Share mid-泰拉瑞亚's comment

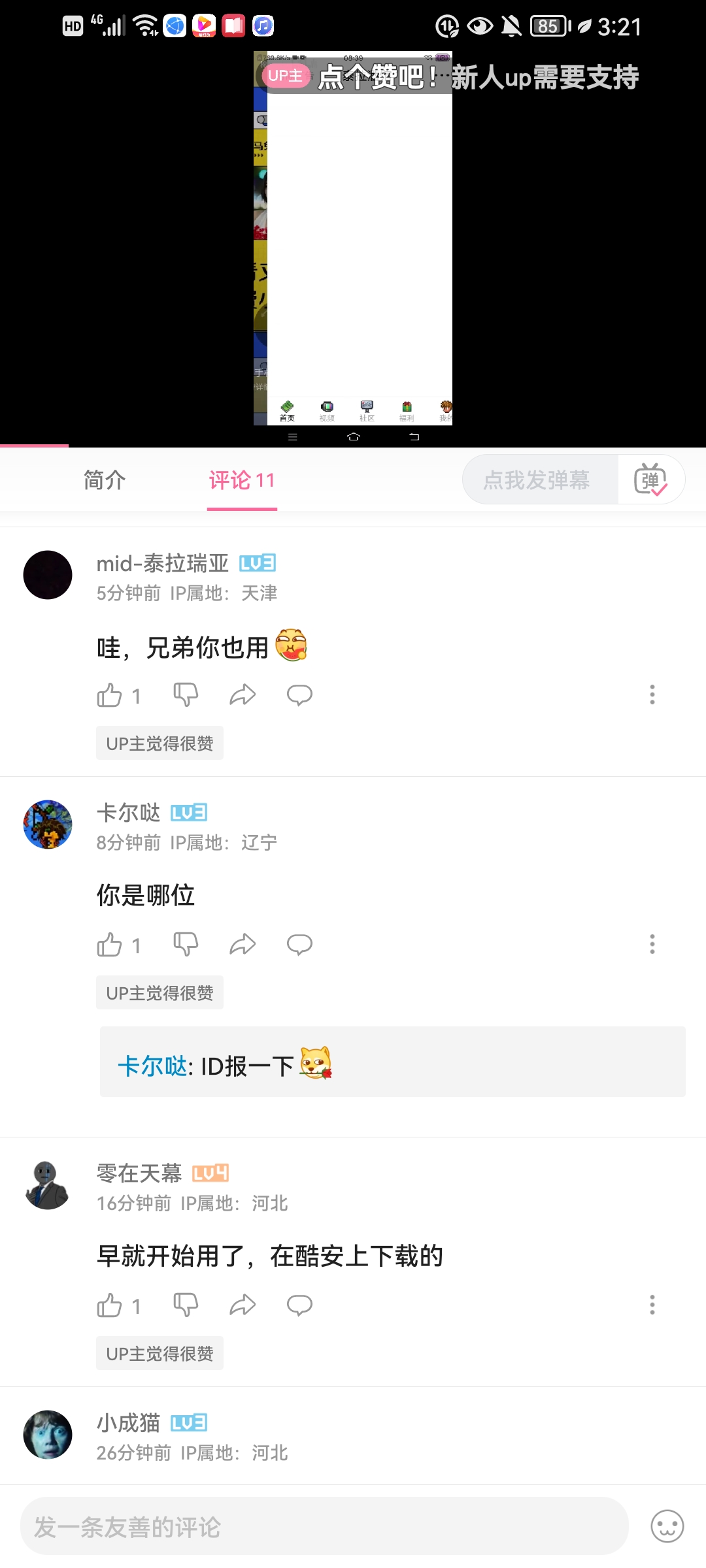(243, 694)
